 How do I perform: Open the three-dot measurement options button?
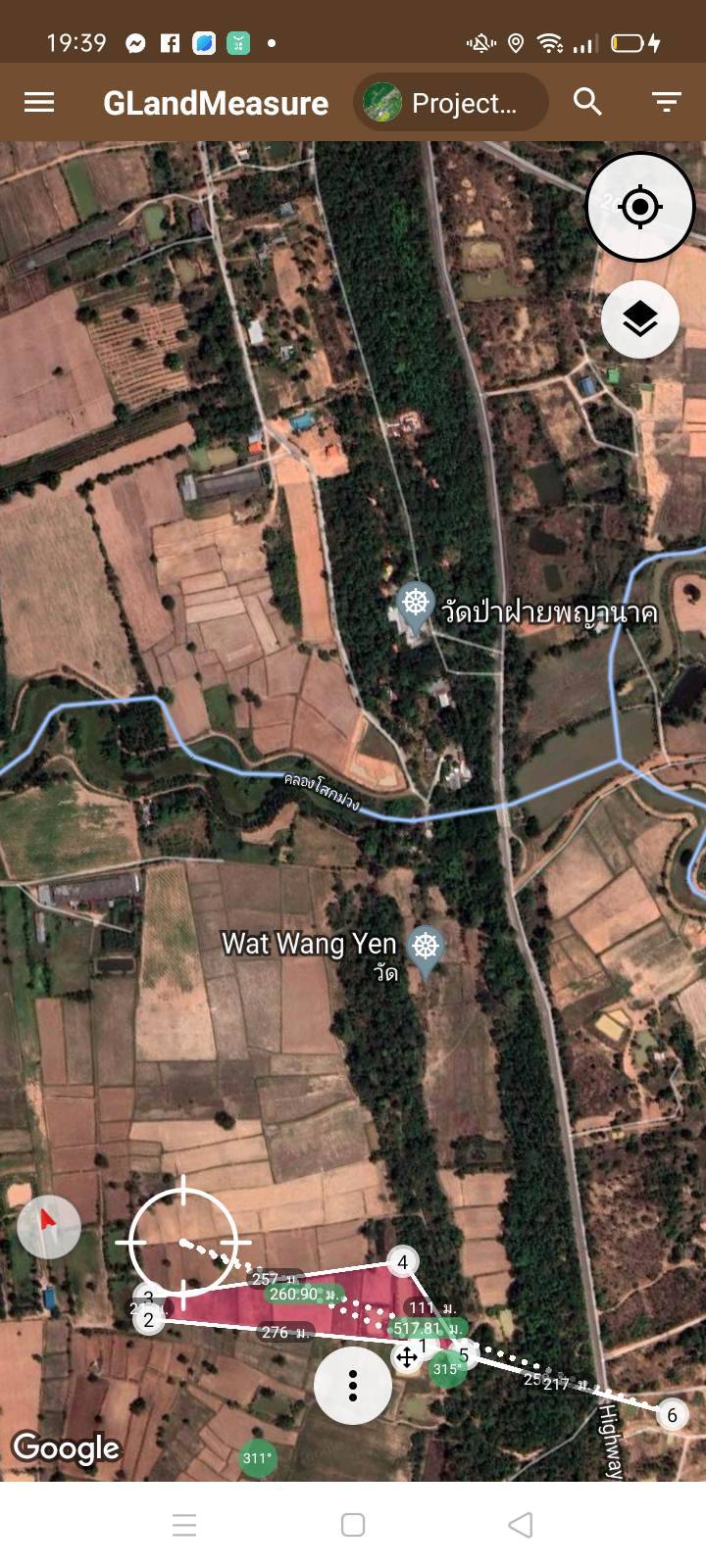coord(353,1385)
